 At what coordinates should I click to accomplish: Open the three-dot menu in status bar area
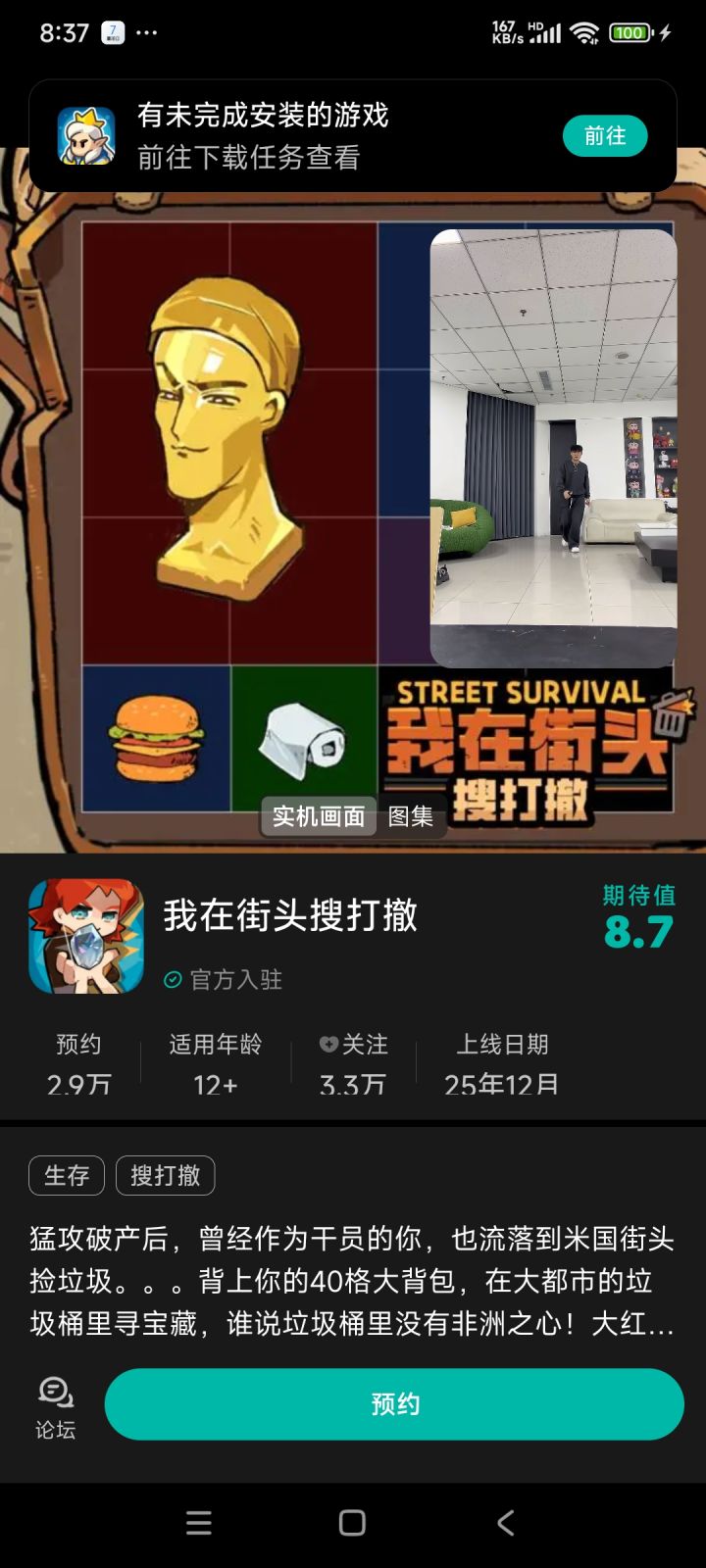[147, 32]
